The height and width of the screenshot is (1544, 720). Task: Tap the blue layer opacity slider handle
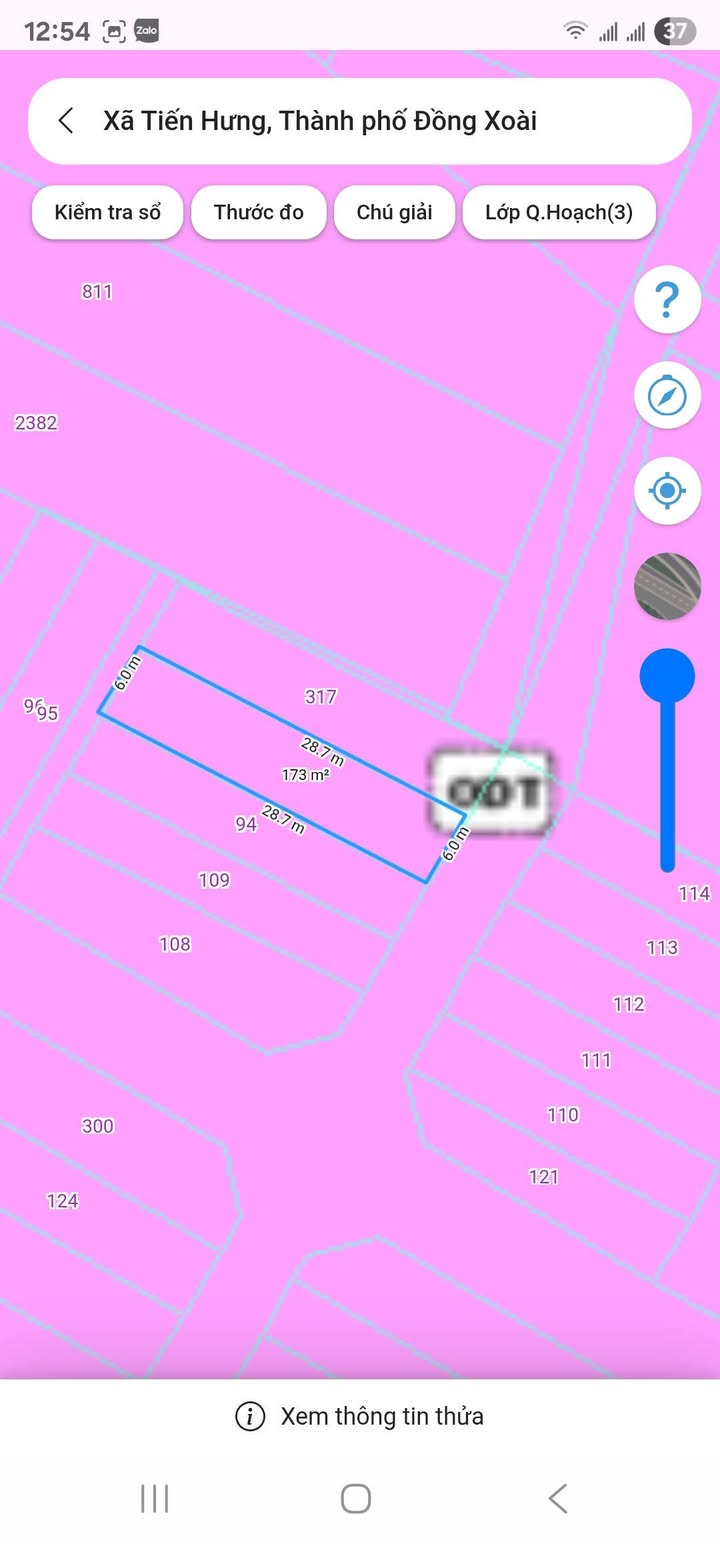(667, 677)
